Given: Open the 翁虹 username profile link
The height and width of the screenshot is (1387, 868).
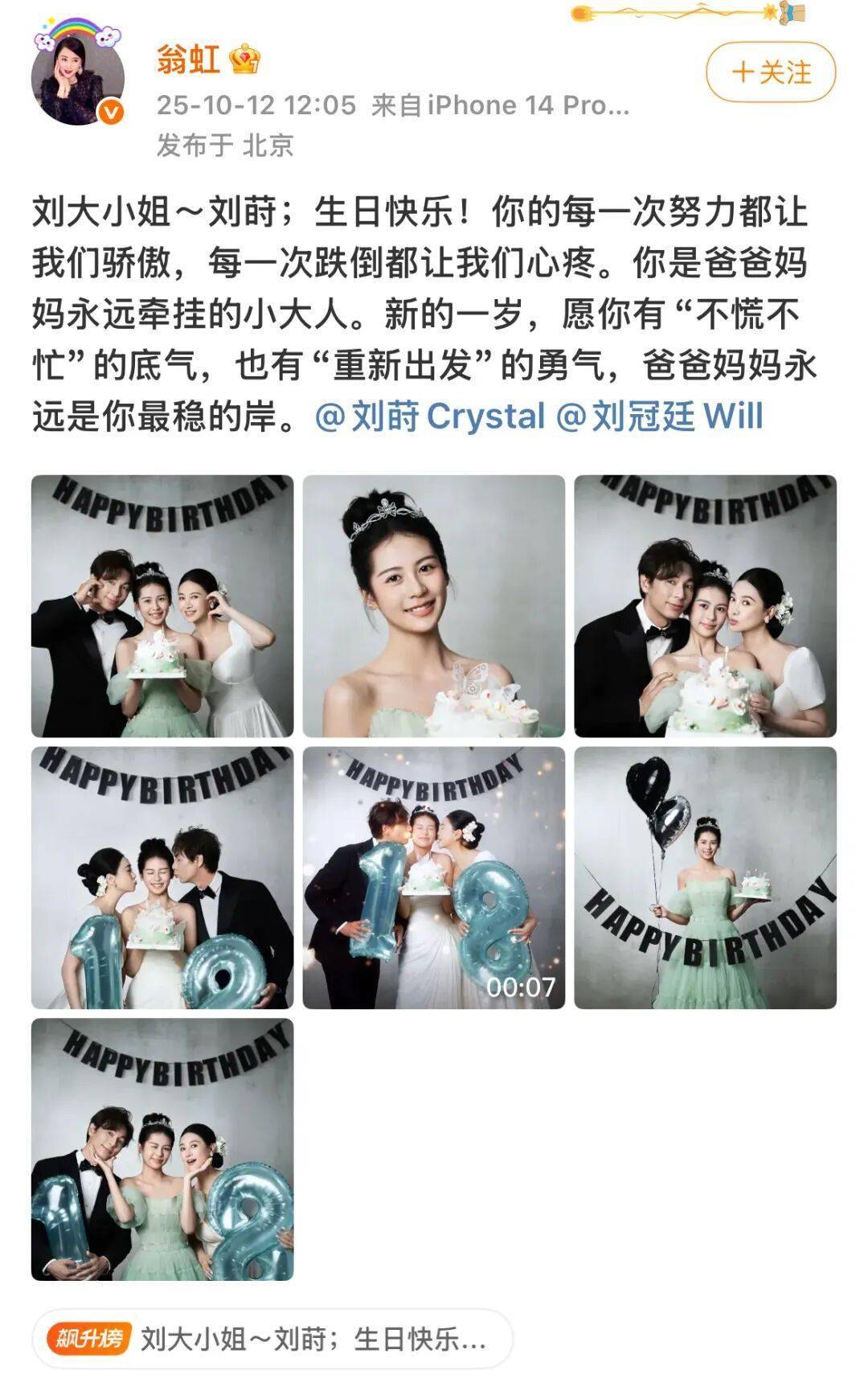Looking at the screenshot, I should [188, 60].
